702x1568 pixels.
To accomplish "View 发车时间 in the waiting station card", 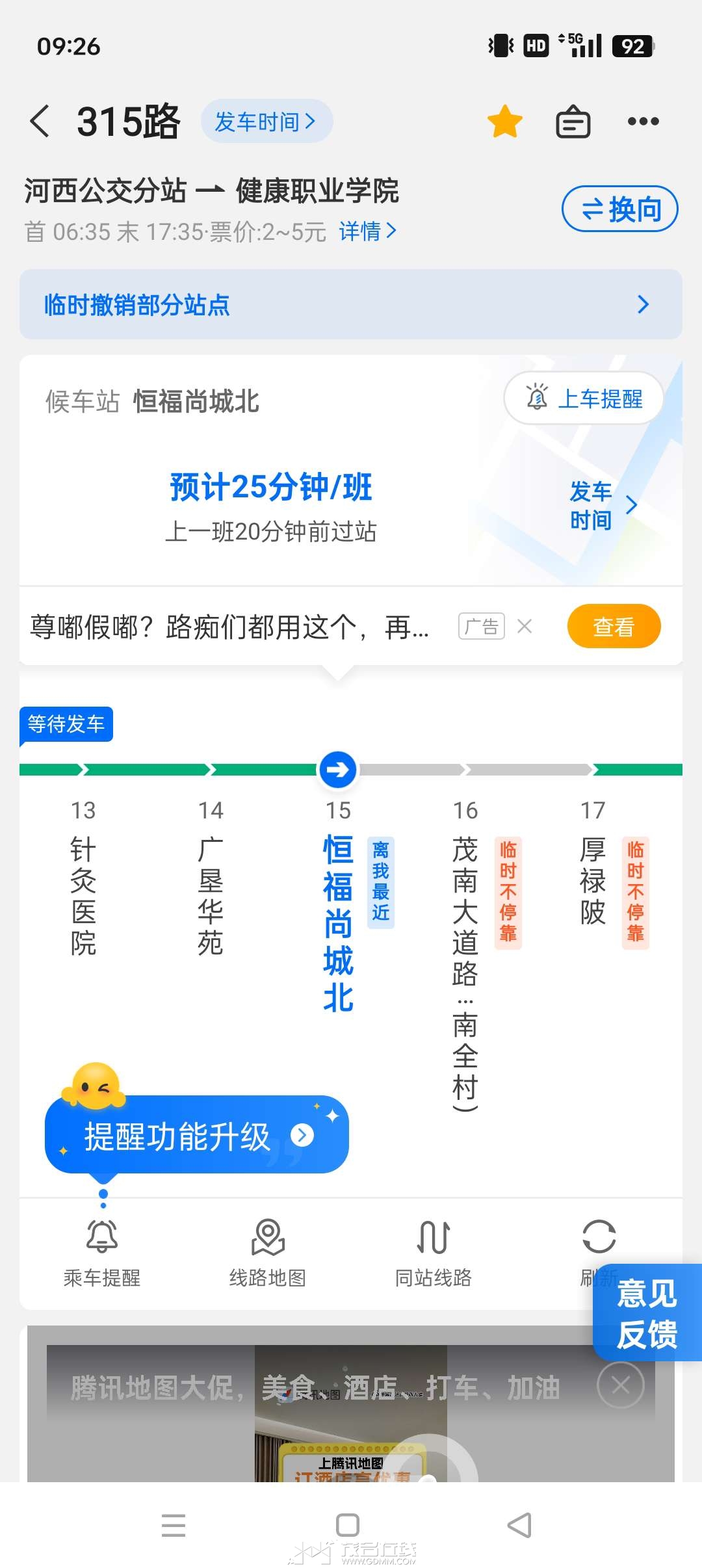I will click(601, 506).
